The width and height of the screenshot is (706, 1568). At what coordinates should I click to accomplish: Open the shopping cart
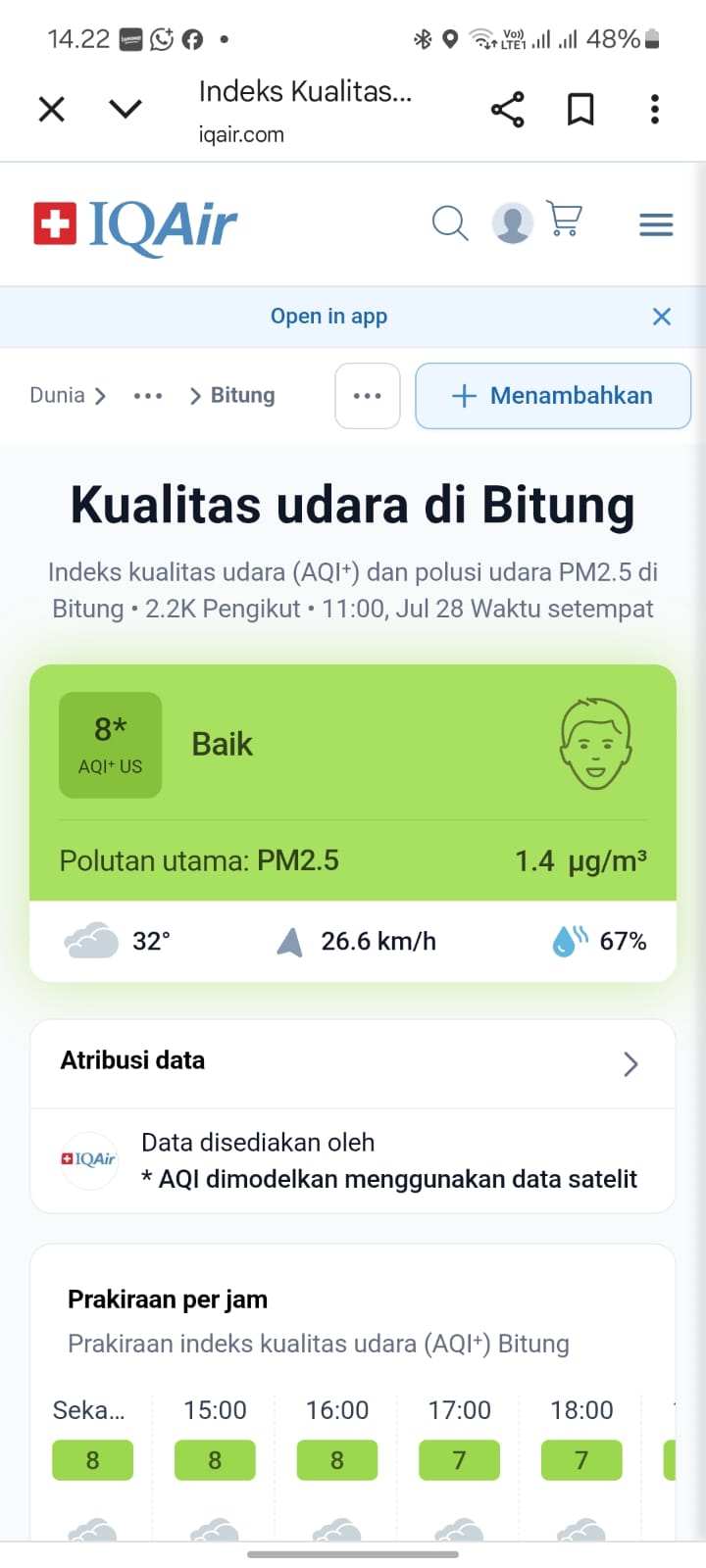(x=565, y=220)
